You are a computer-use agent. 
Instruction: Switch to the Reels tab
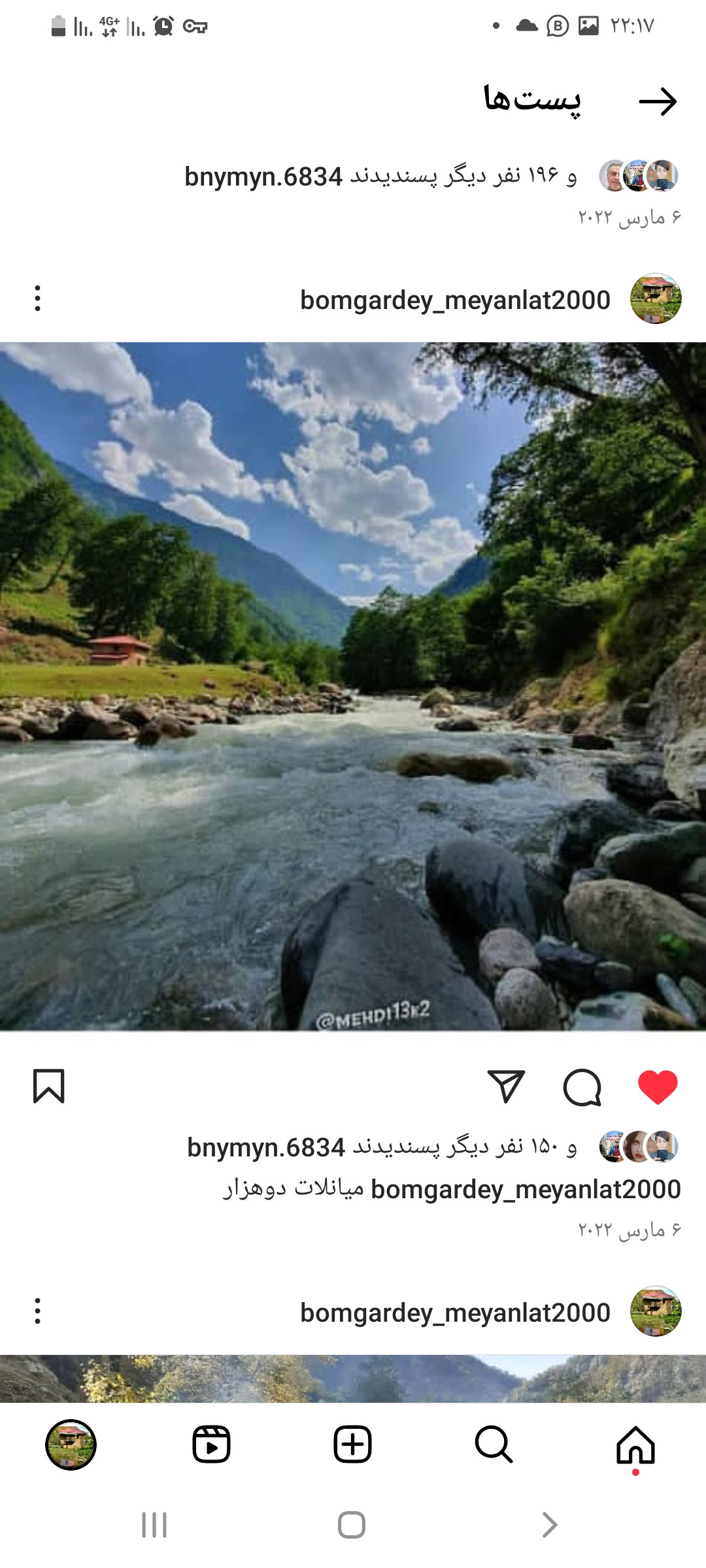tap(212, 1445)
